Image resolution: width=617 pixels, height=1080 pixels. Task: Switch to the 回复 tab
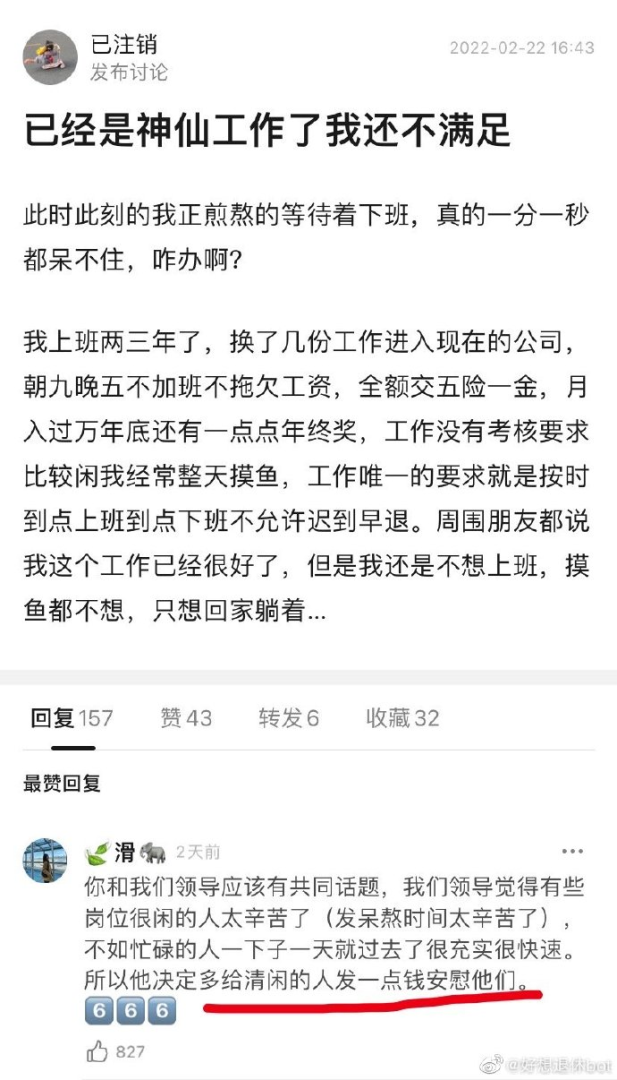click(71, 718)
